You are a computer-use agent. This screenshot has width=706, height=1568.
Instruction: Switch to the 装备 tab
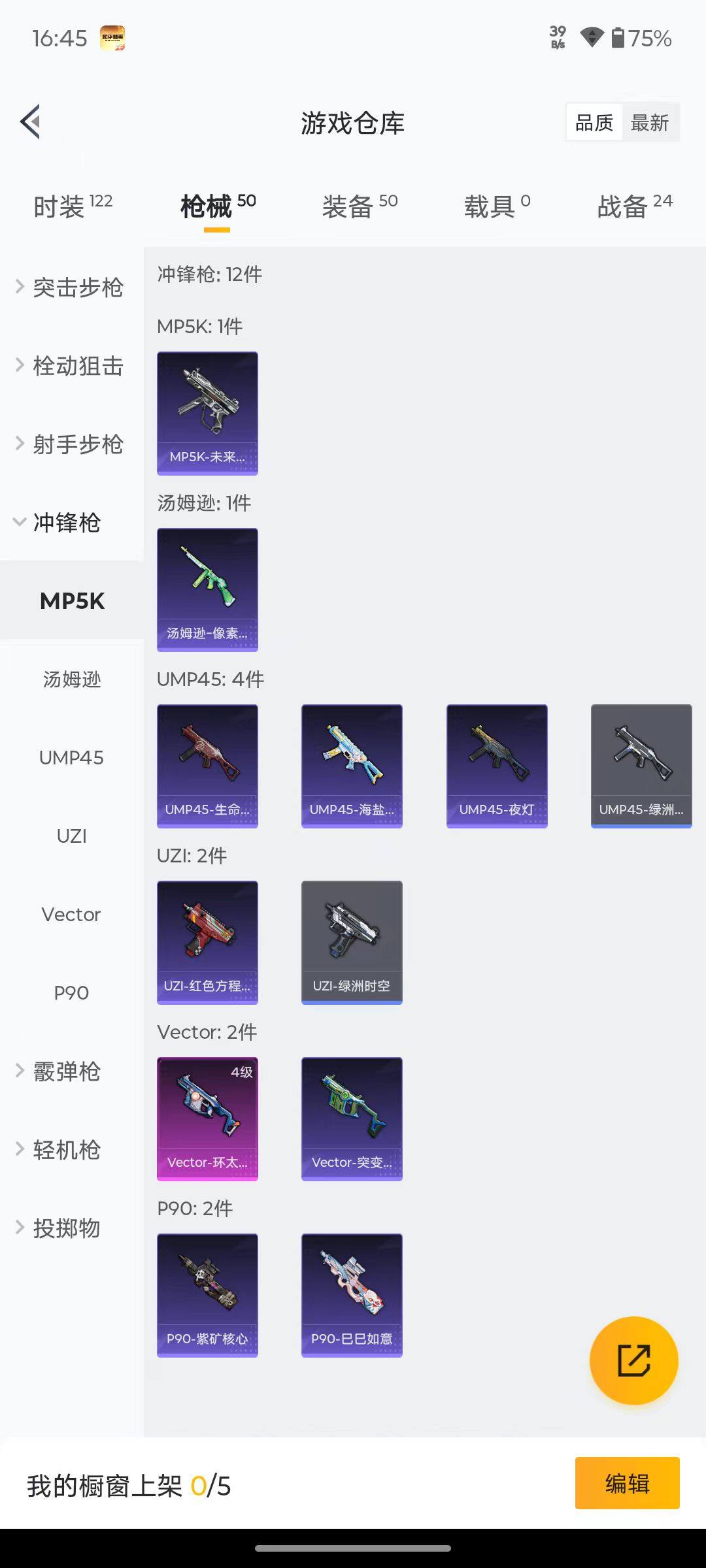tap(360, 207)
